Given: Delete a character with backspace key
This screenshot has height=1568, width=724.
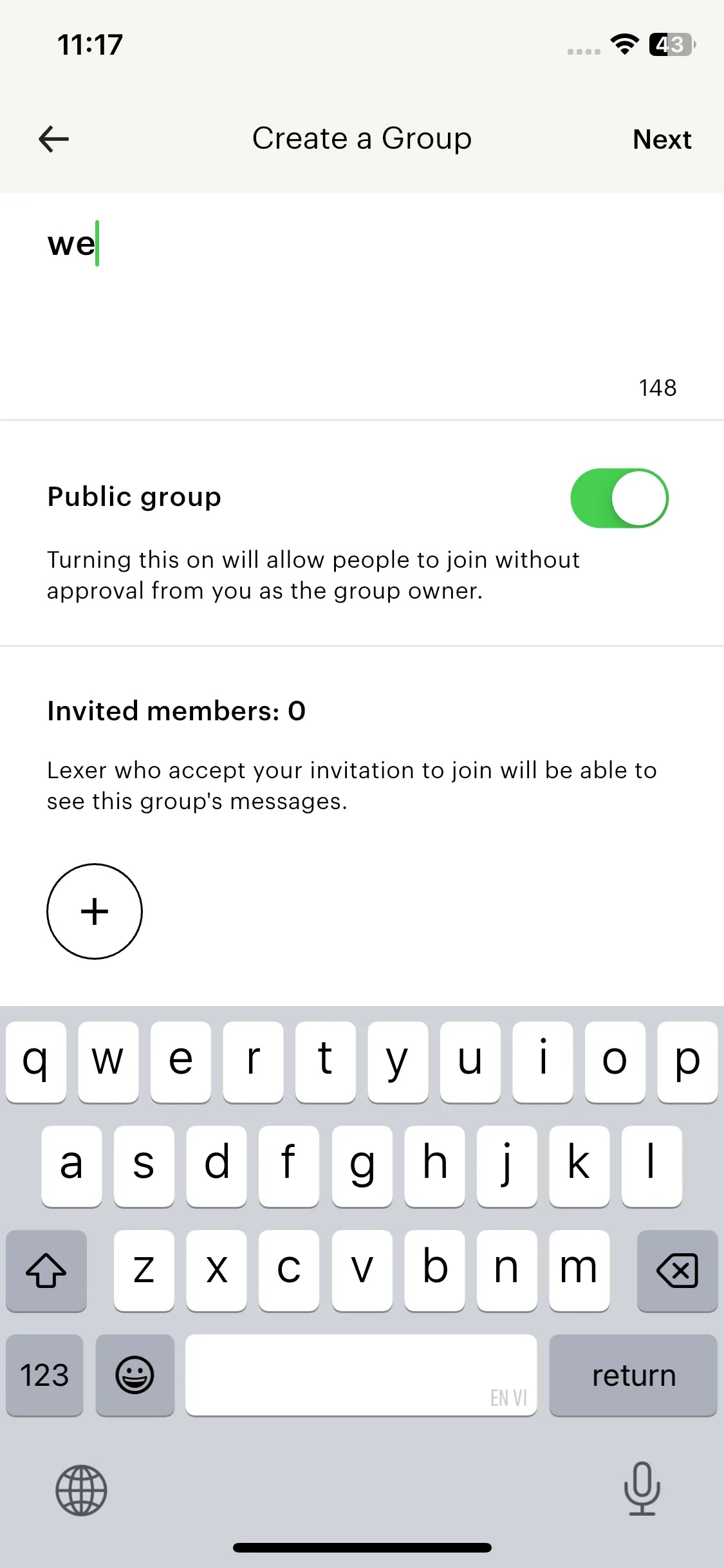Looking at the screenshot, I should click(677, 1271).
